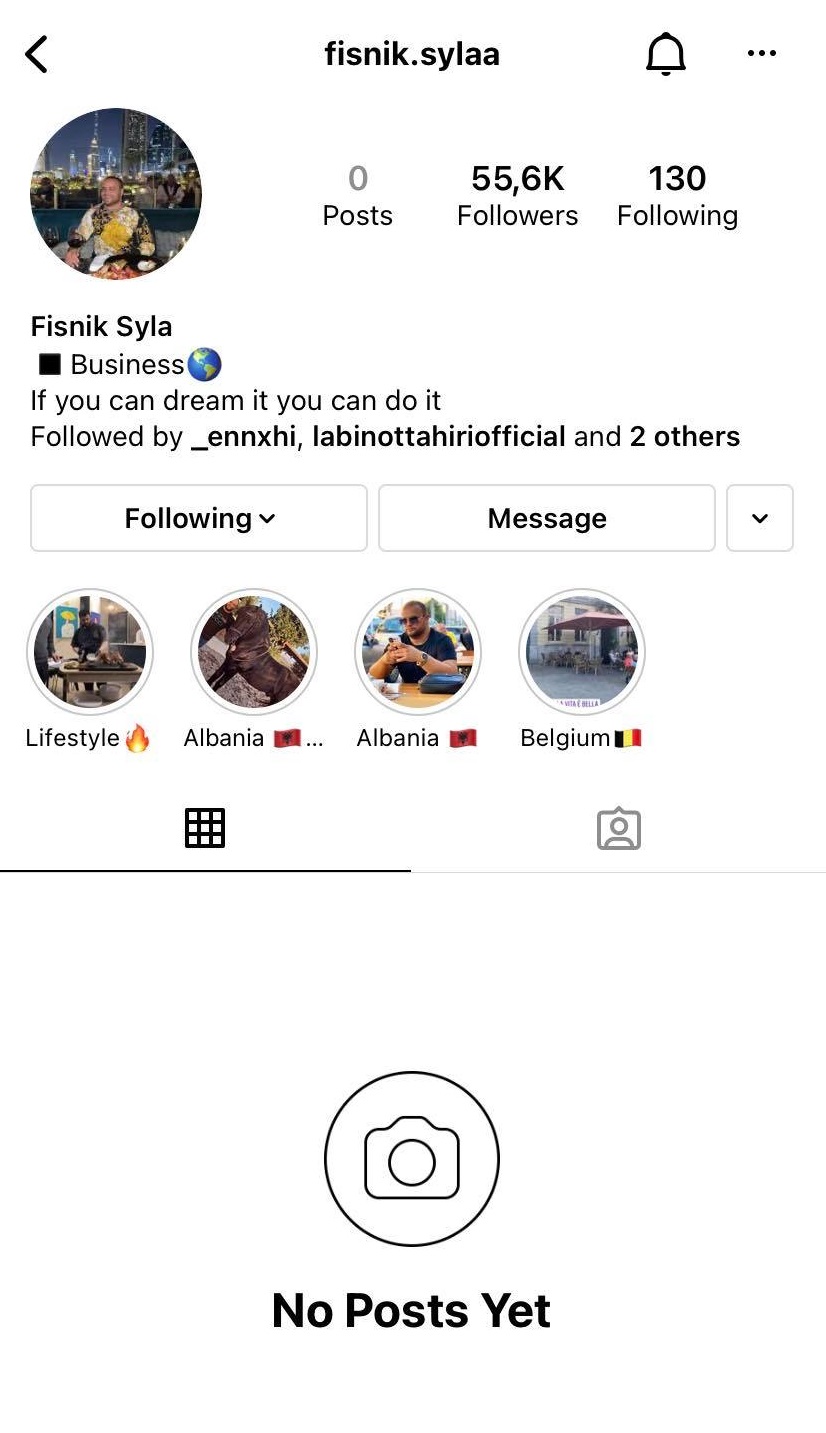Open the Albania highlight with seated man
The height and width of the screenshot is (1433, 826).
(x=418, y=652)
